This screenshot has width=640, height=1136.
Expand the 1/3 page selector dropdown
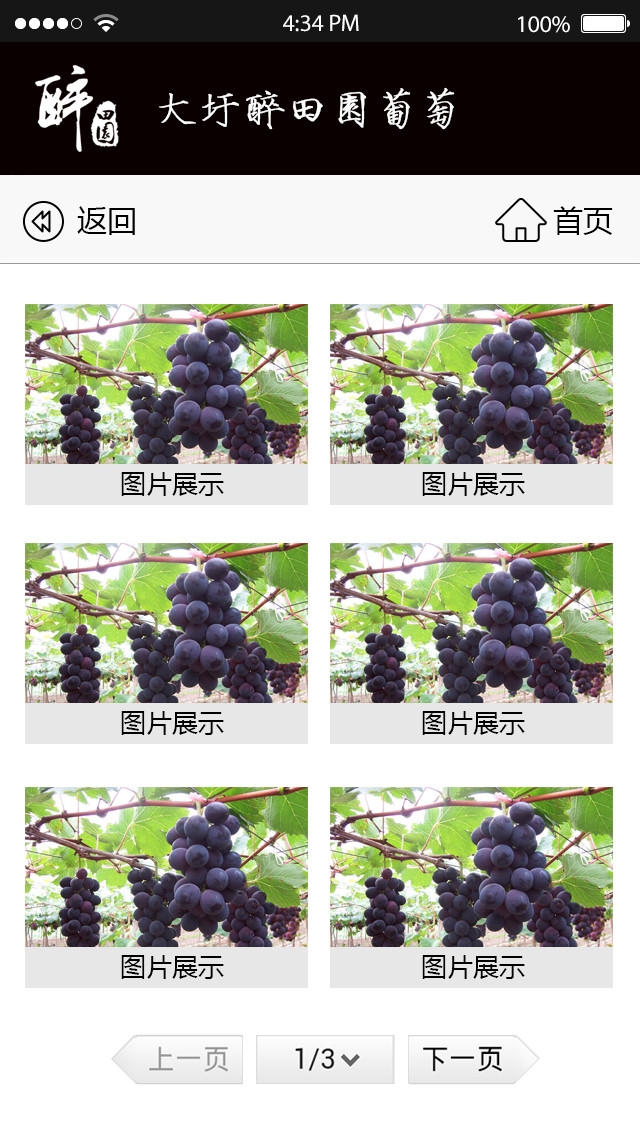coord(325,1059)
